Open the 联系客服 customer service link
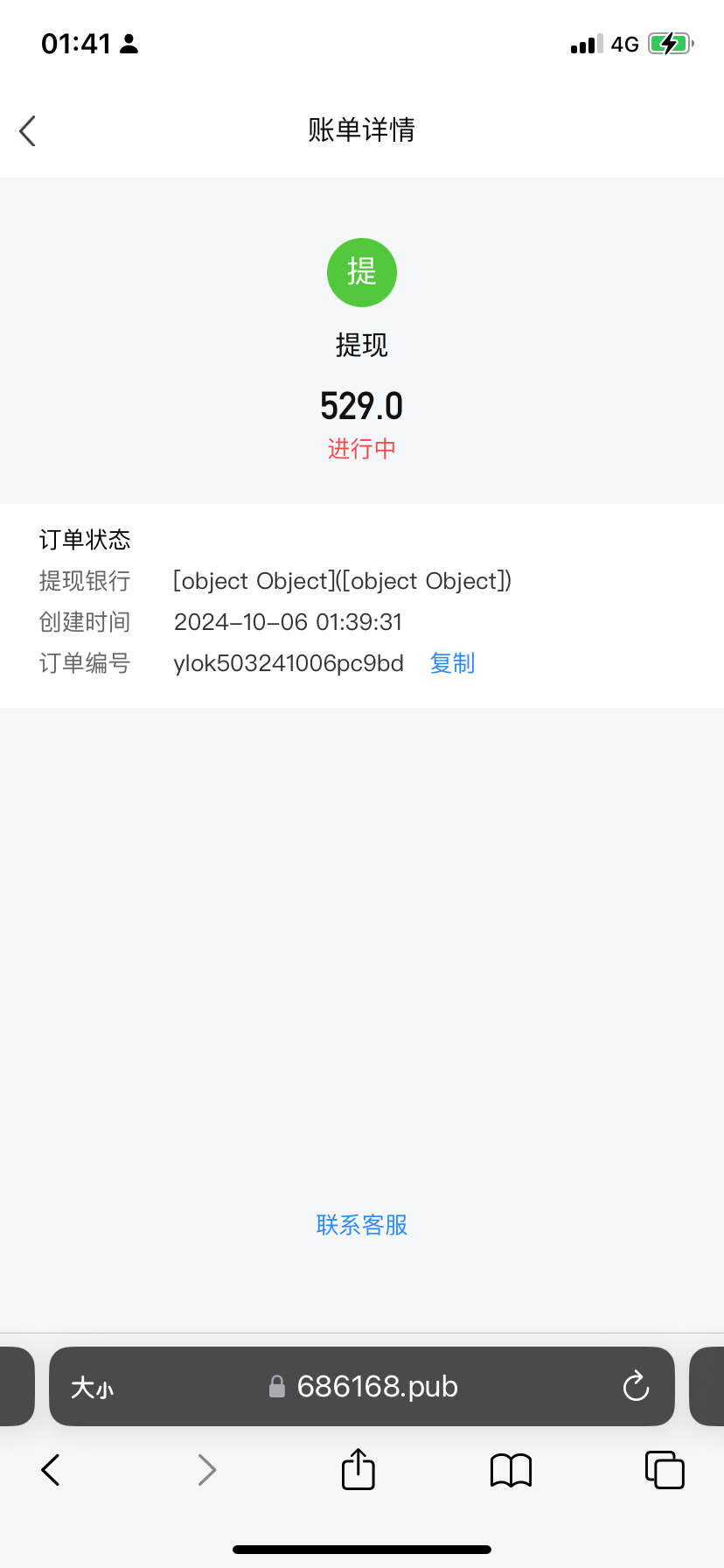Screen dimensions: 724x1568 click(362, 1225)
